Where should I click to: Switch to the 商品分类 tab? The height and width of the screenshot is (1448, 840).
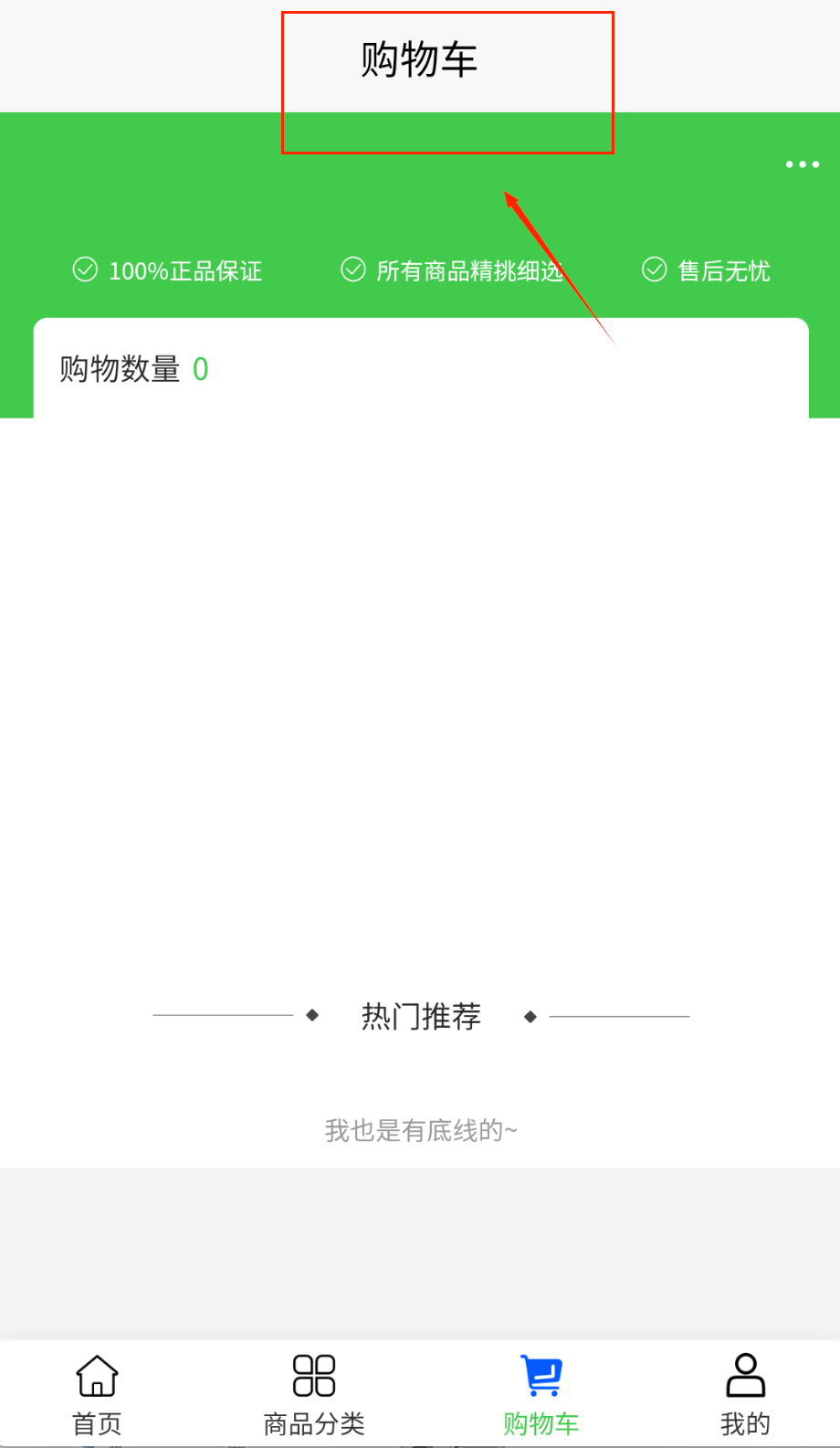314,1393
